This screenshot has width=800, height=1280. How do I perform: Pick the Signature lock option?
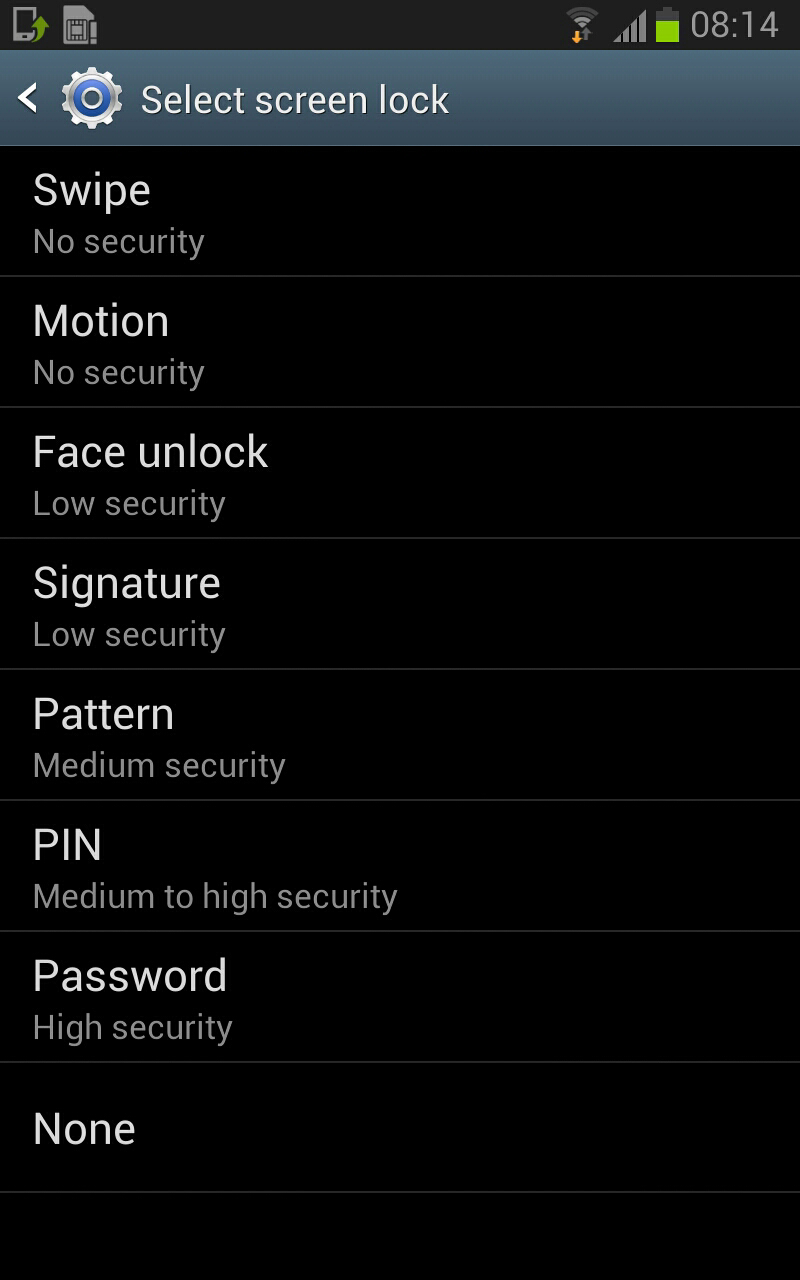click(x=400, y=605)
